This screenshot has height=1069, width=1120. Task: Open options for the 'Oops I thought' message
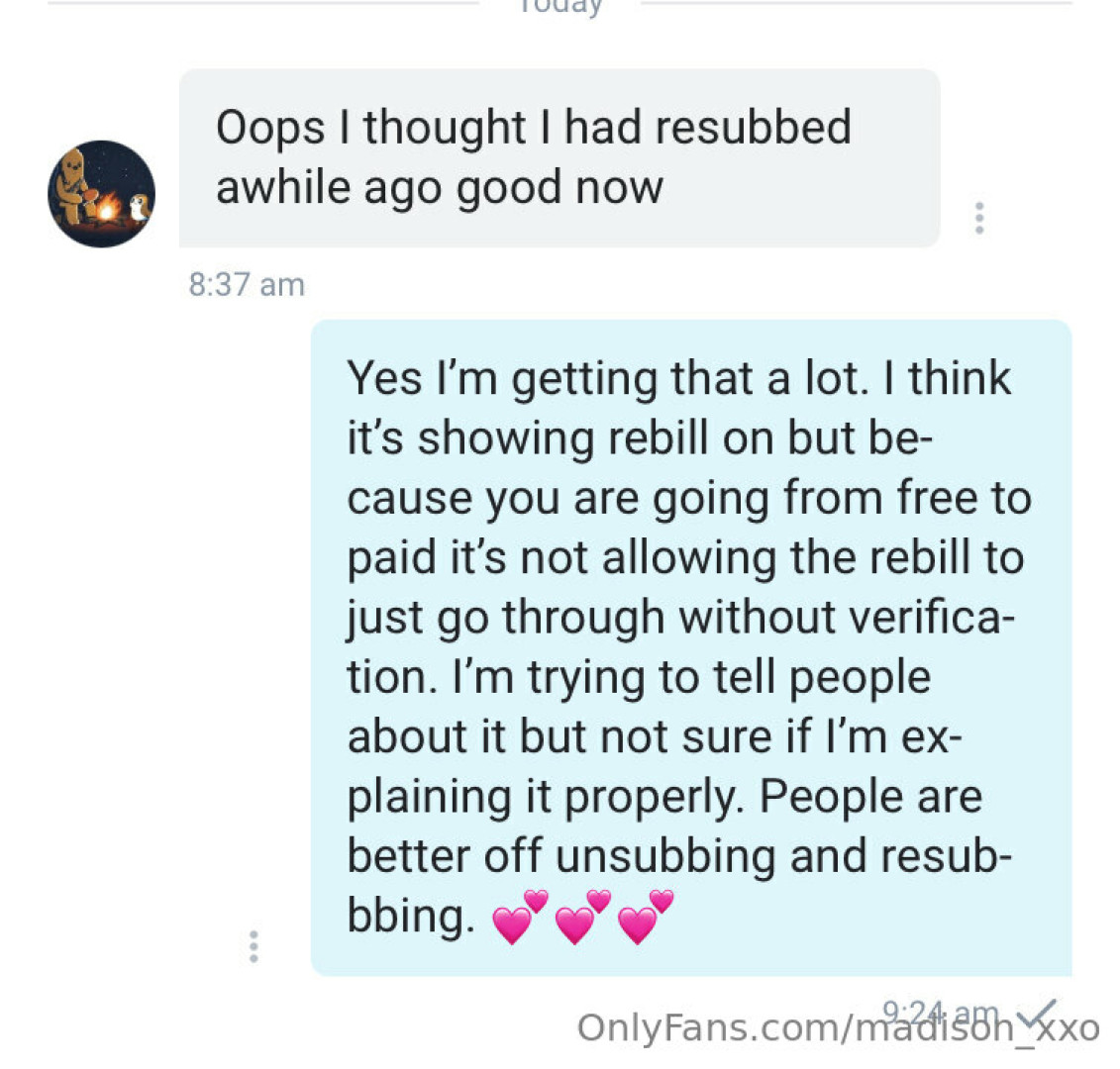coord(978,218)
